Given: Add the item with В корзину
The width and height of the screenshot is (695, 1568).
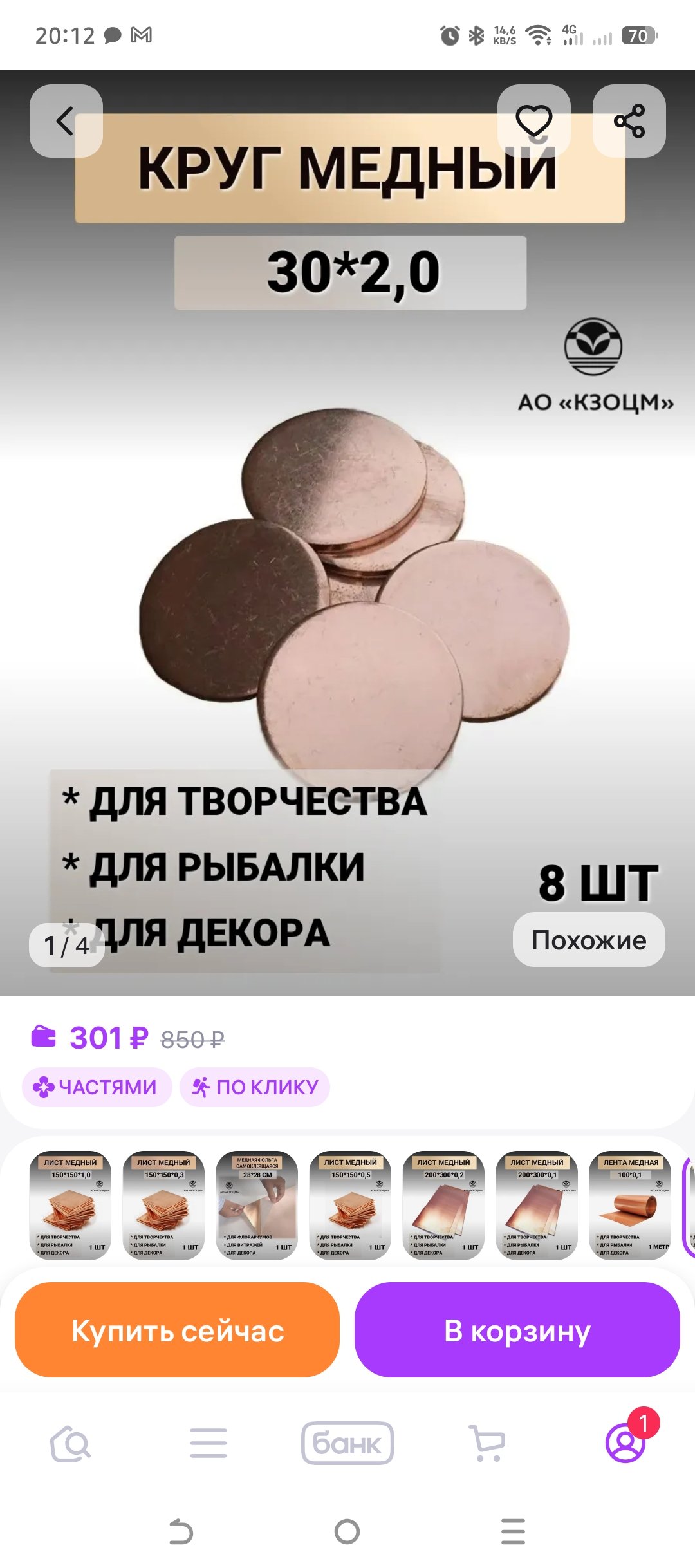Looking at the screenshot, I should pyautogui.click(x=517, y=1330).
